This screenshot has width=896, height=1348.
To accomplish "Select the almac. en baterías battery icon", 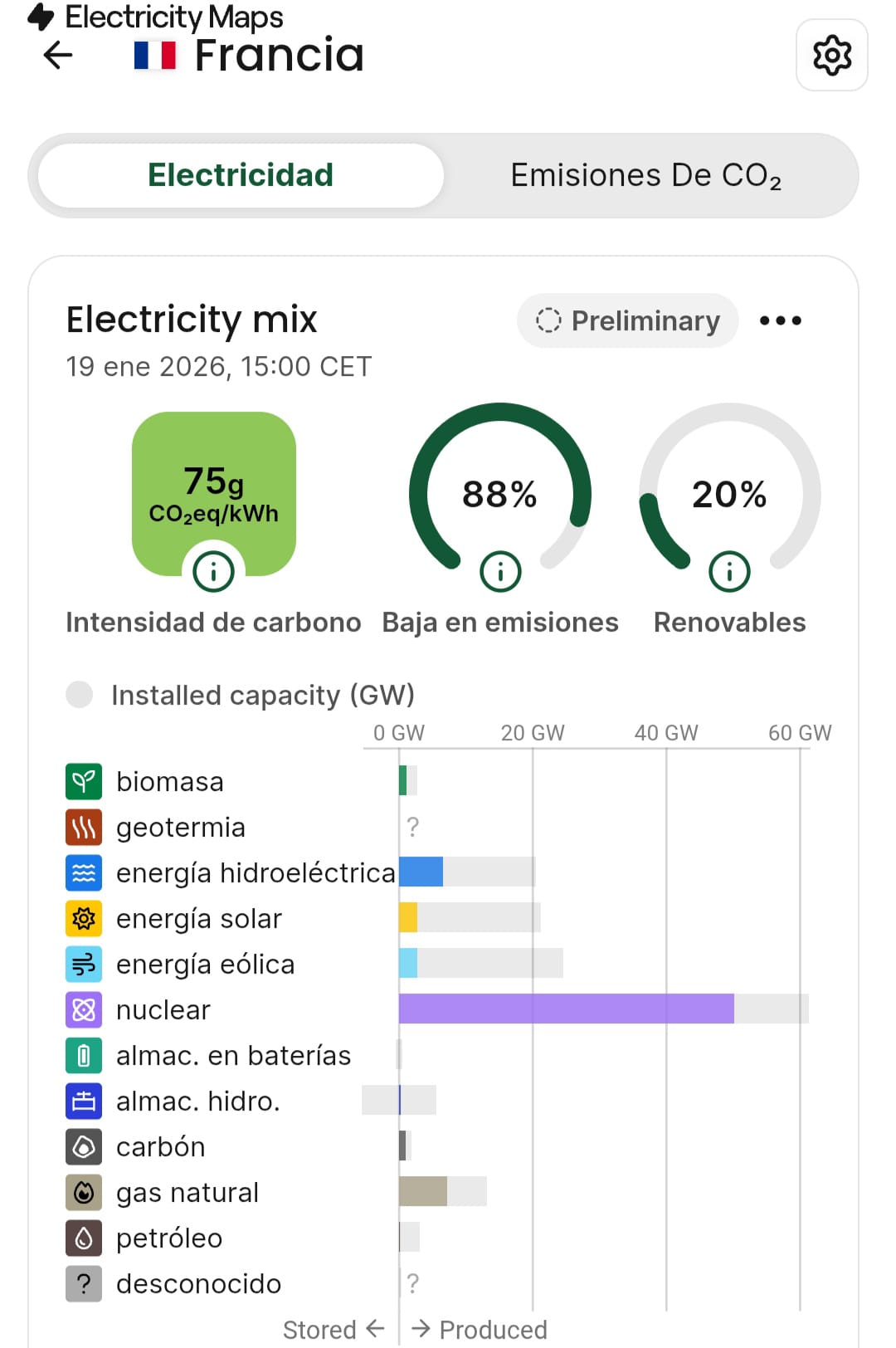I will coord(82,1055).
